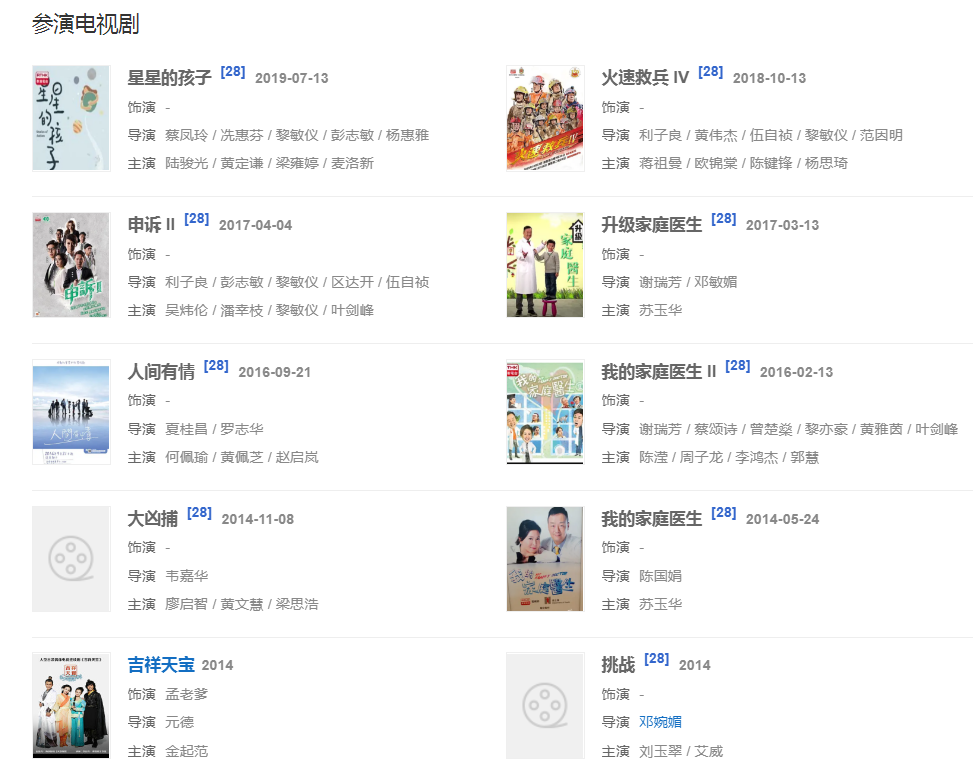973x782 pixels.
Task: Open citation 28 beside 火速救兵 IV
Action: [x=710, y=72]
